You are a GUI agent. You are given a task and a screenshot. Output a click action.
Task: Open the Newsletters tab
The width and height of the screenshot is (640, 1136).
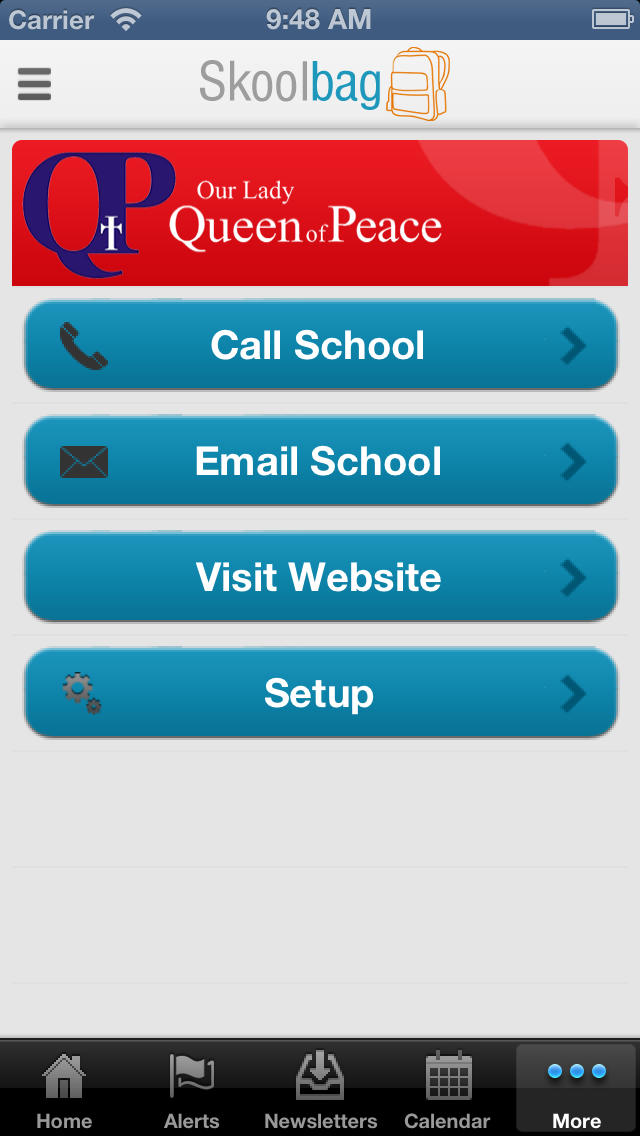[x=320, y=1089]
